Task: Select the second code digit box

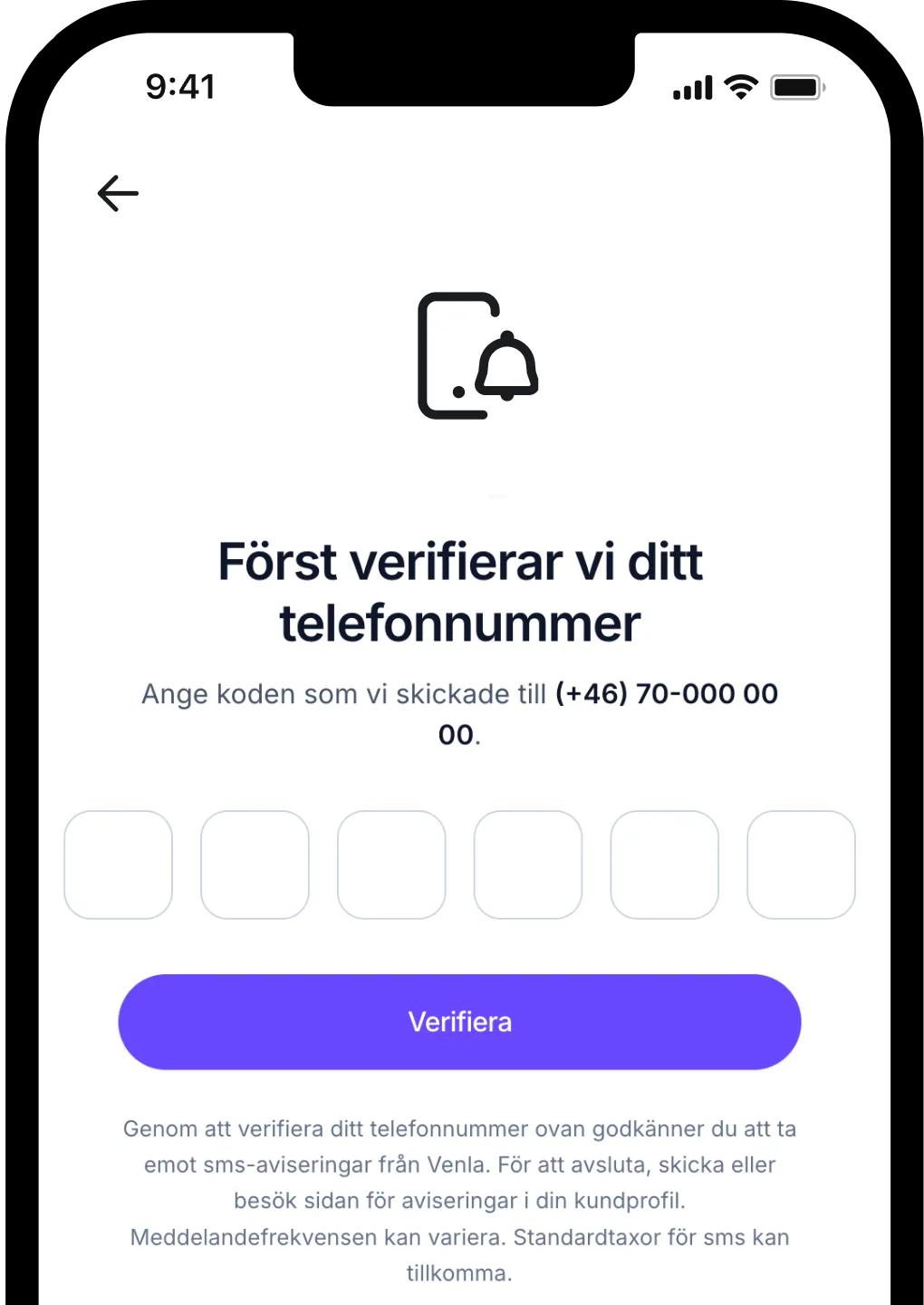Action: click(255, 865)
